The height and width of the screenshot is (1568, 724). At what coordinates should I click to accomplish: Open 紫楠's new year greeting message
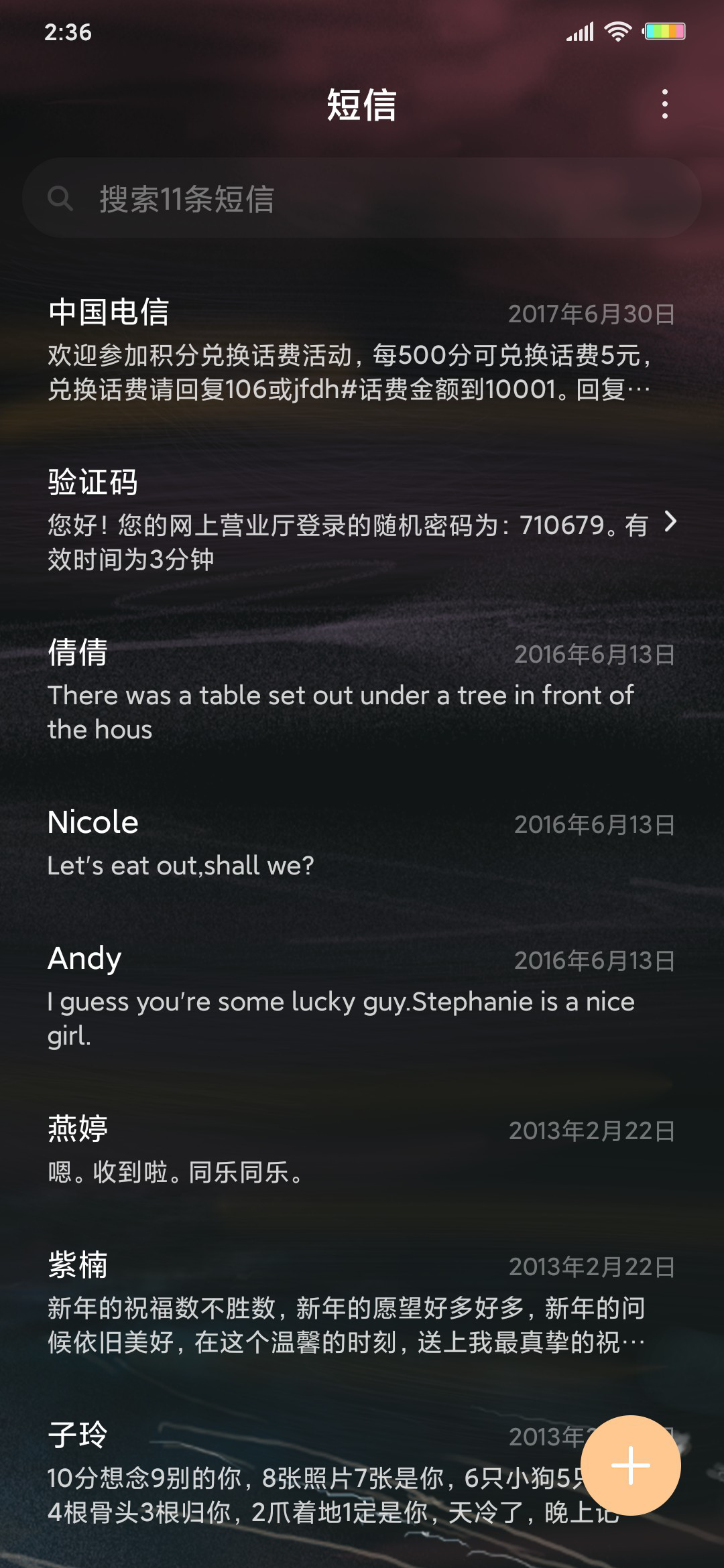pyautogui.click(x=362, y=1303)
